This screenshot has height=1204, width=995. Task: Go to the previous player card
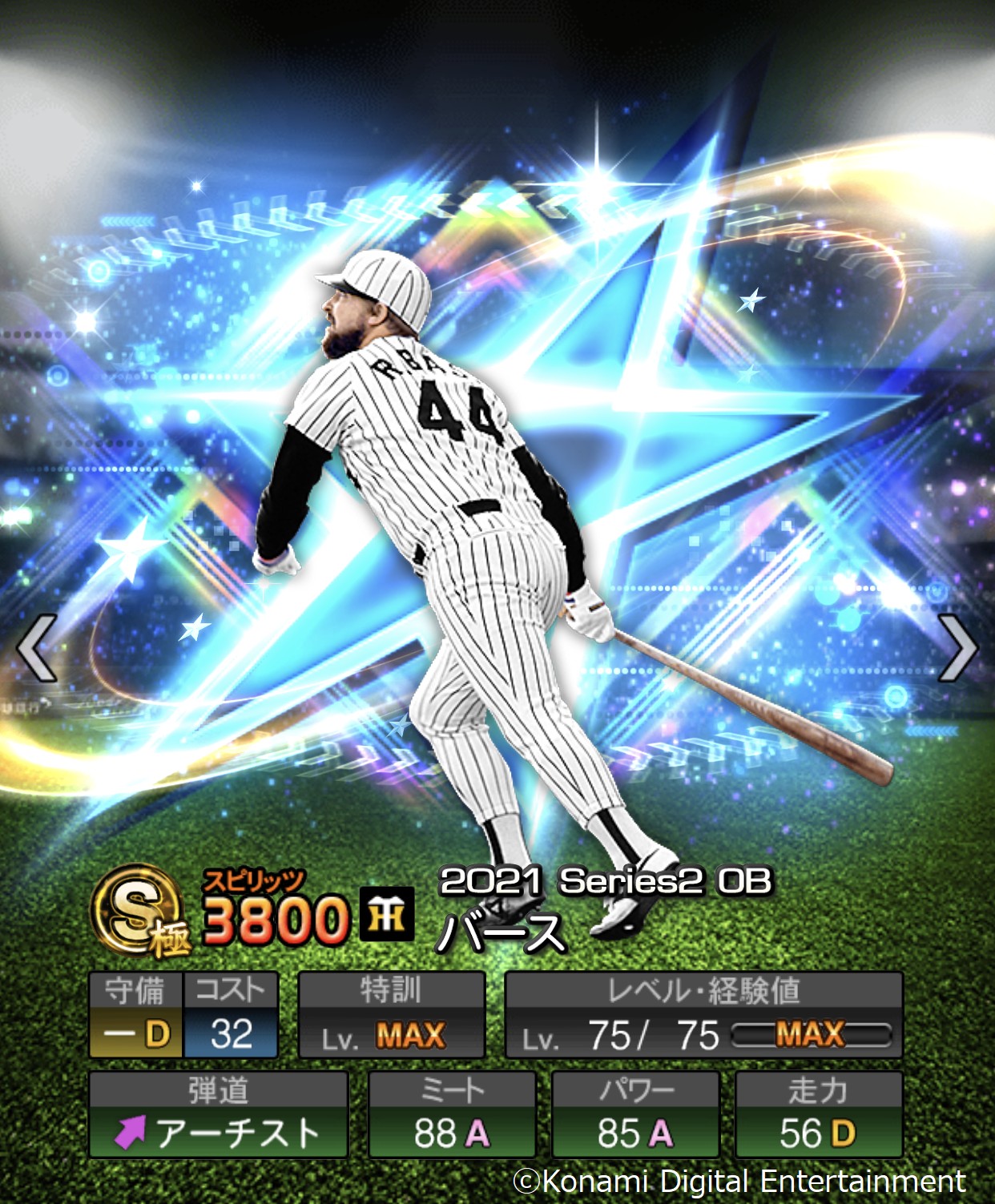click(38, 647)
